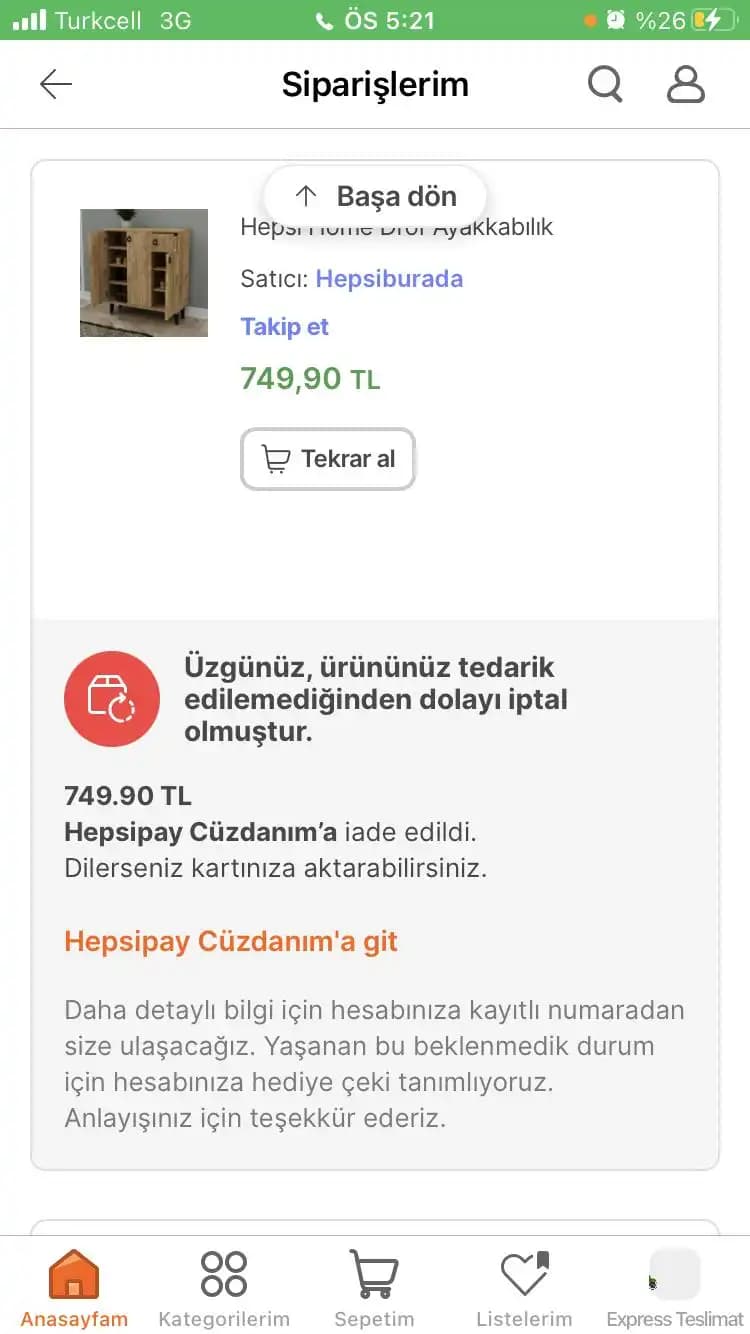Go back using the top arrow

56,85
